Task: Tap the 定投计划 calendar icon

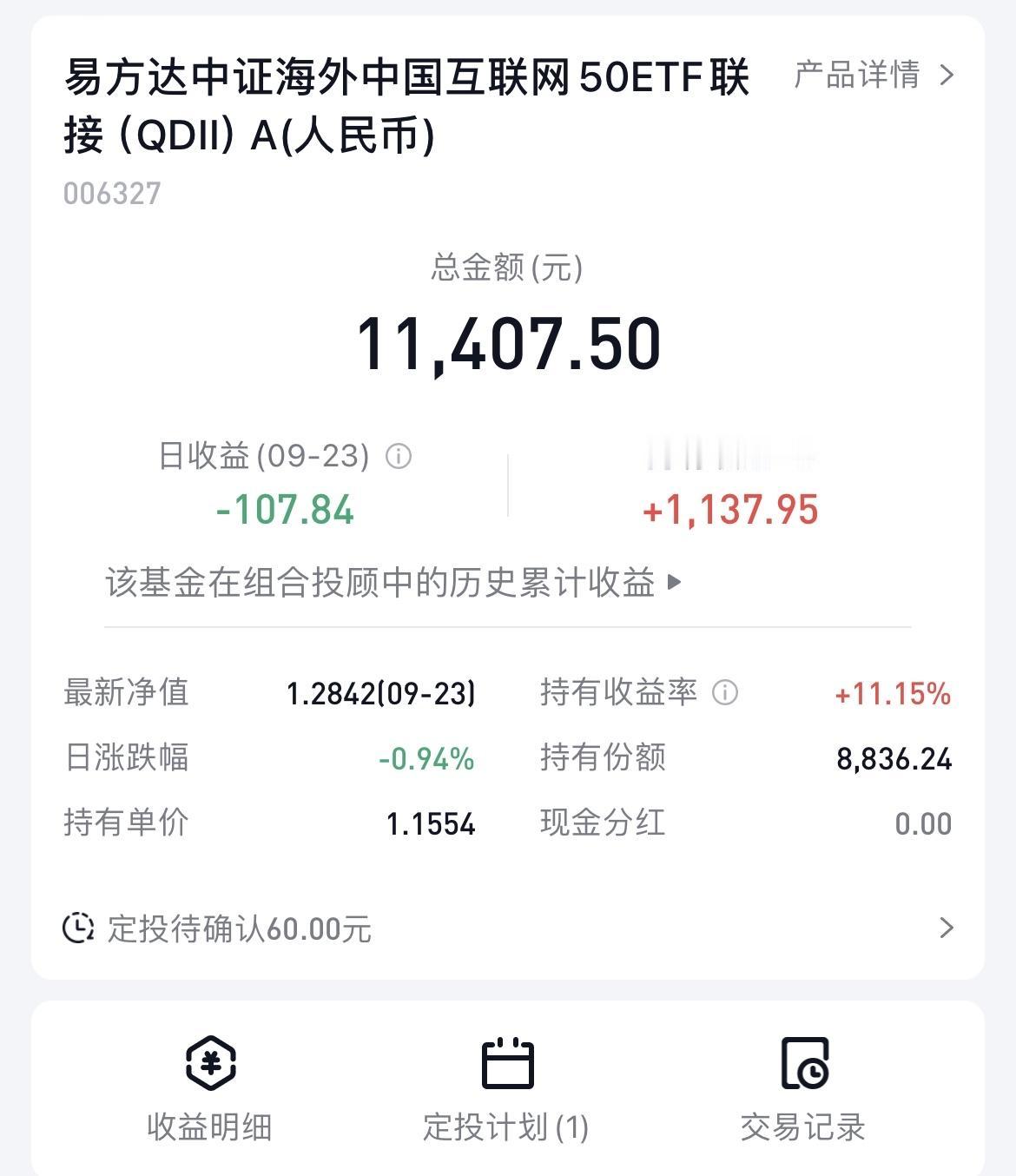Action: [x=507, y=1061]
